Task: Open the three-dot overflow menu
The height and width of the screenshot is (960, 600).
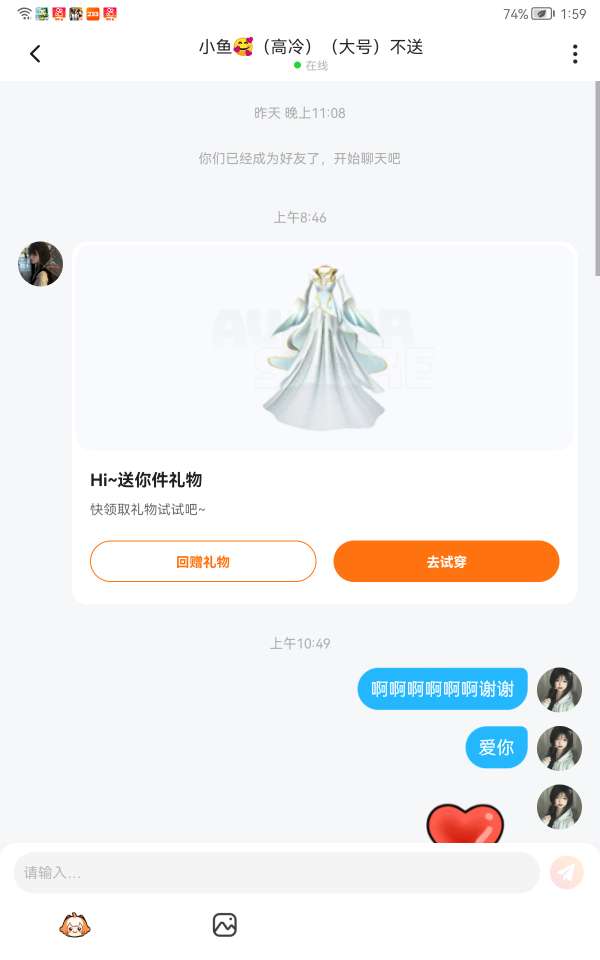Action: pos(574,54)
